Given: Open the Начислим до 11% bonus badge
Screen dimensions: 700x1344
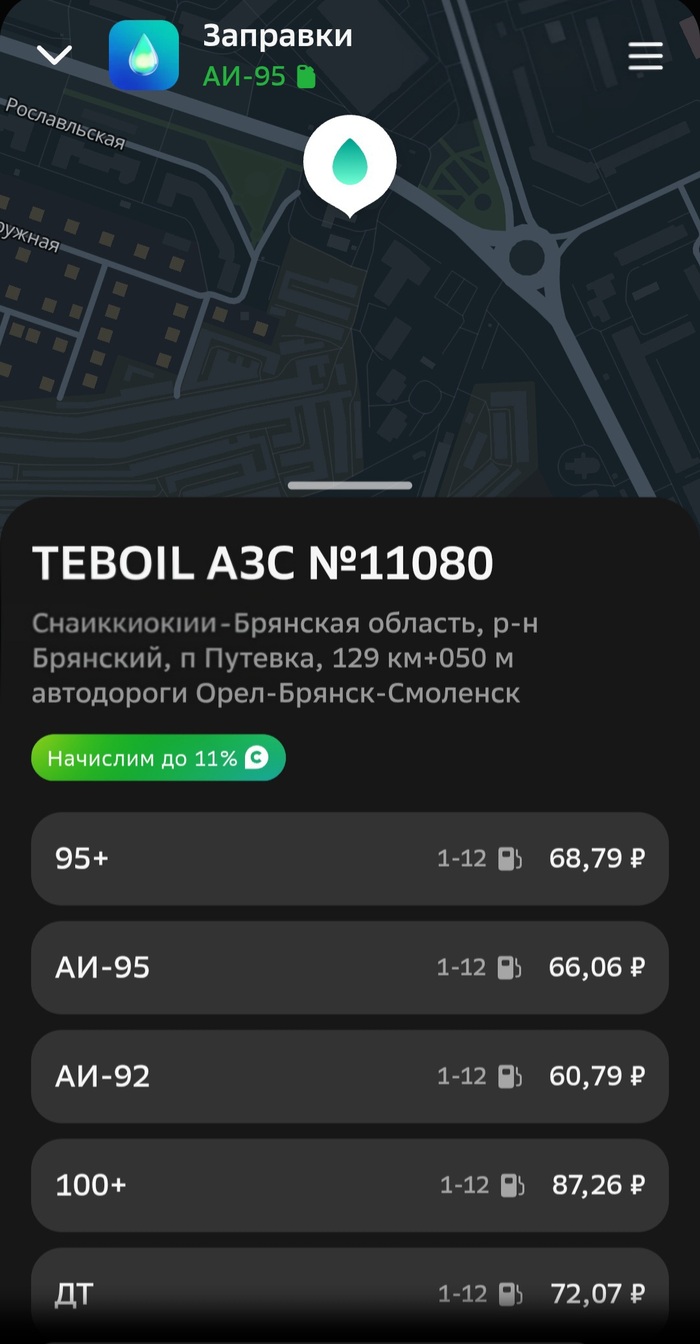Looking at the screenshot, I should pos(158,758).
